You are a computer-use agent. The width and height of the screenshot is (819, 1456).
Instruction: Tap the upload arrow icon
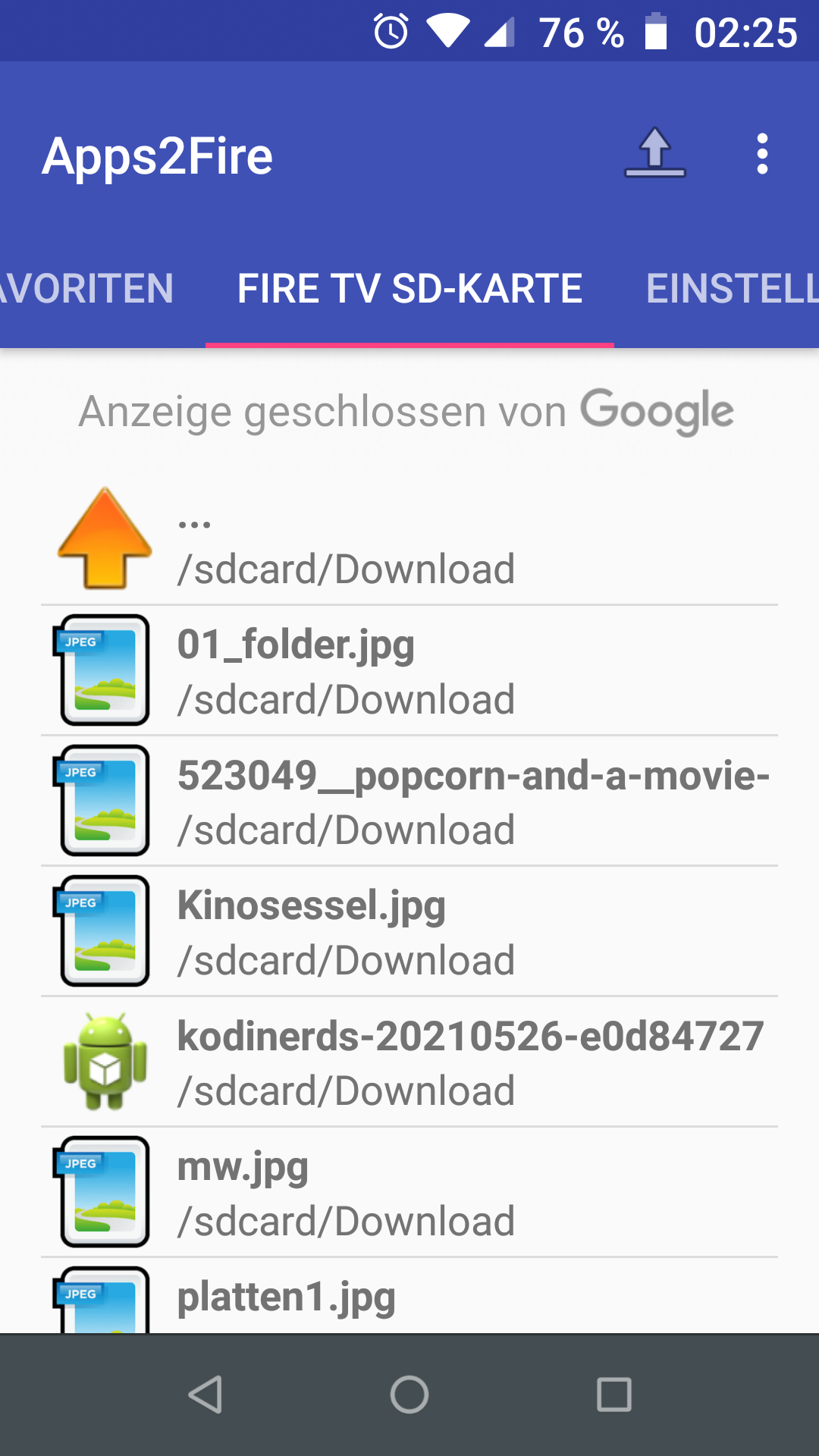click(x=655, y=154)
